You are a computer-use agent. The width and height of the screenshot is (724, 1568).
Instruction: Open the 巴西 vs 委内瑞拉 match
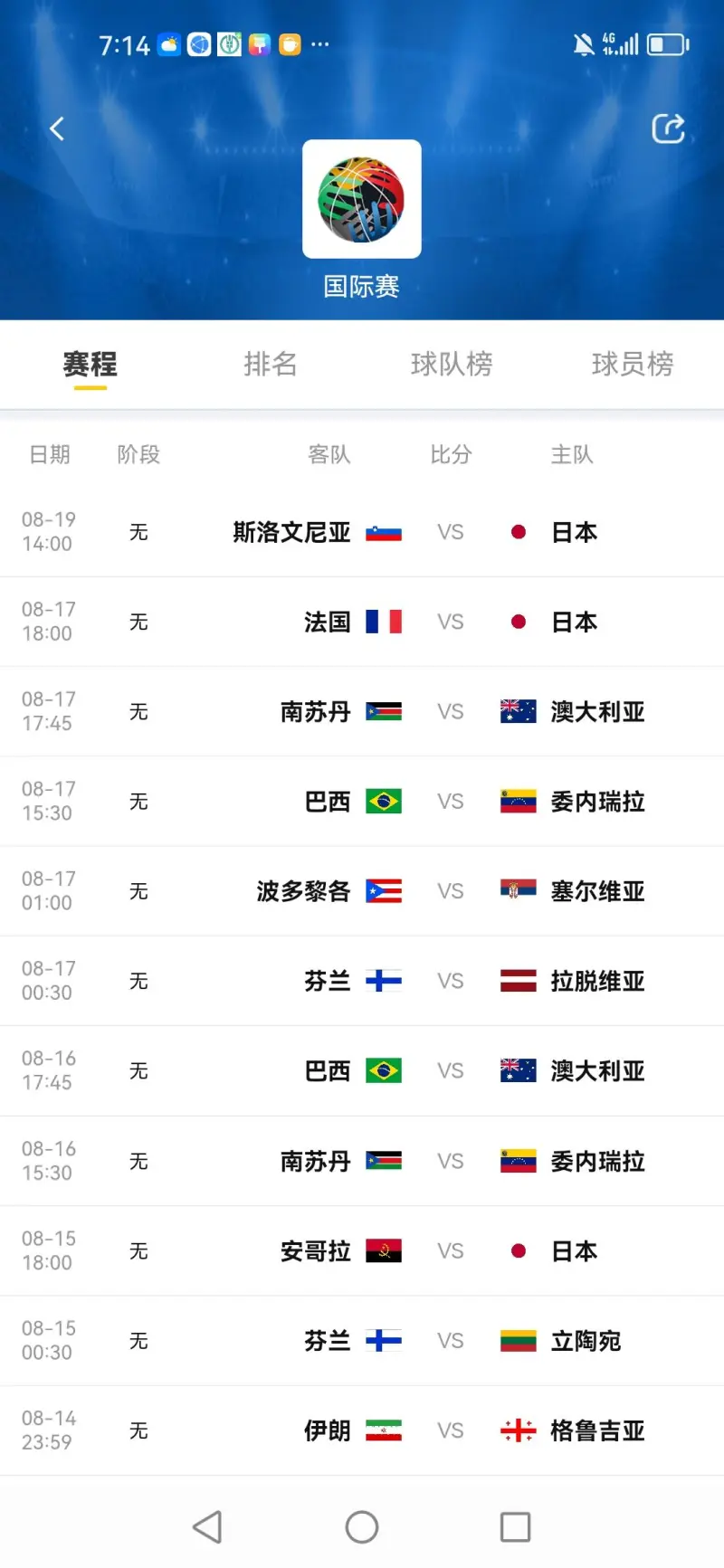[x=362, y=802]
